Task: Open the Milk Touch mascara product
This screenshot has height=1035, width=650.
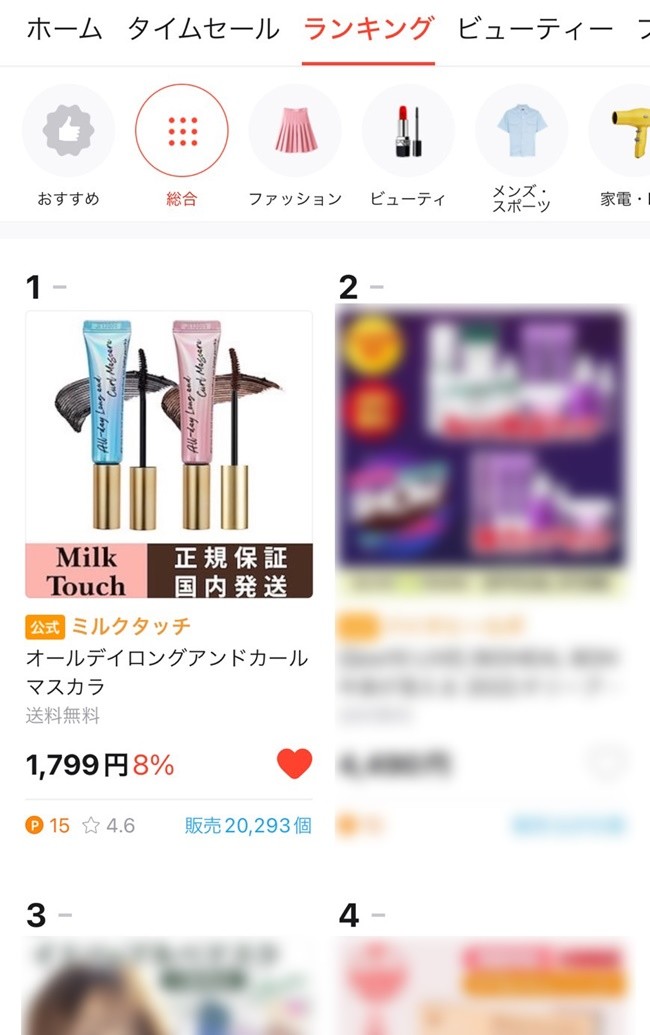Action: click(x=169, y=454)
